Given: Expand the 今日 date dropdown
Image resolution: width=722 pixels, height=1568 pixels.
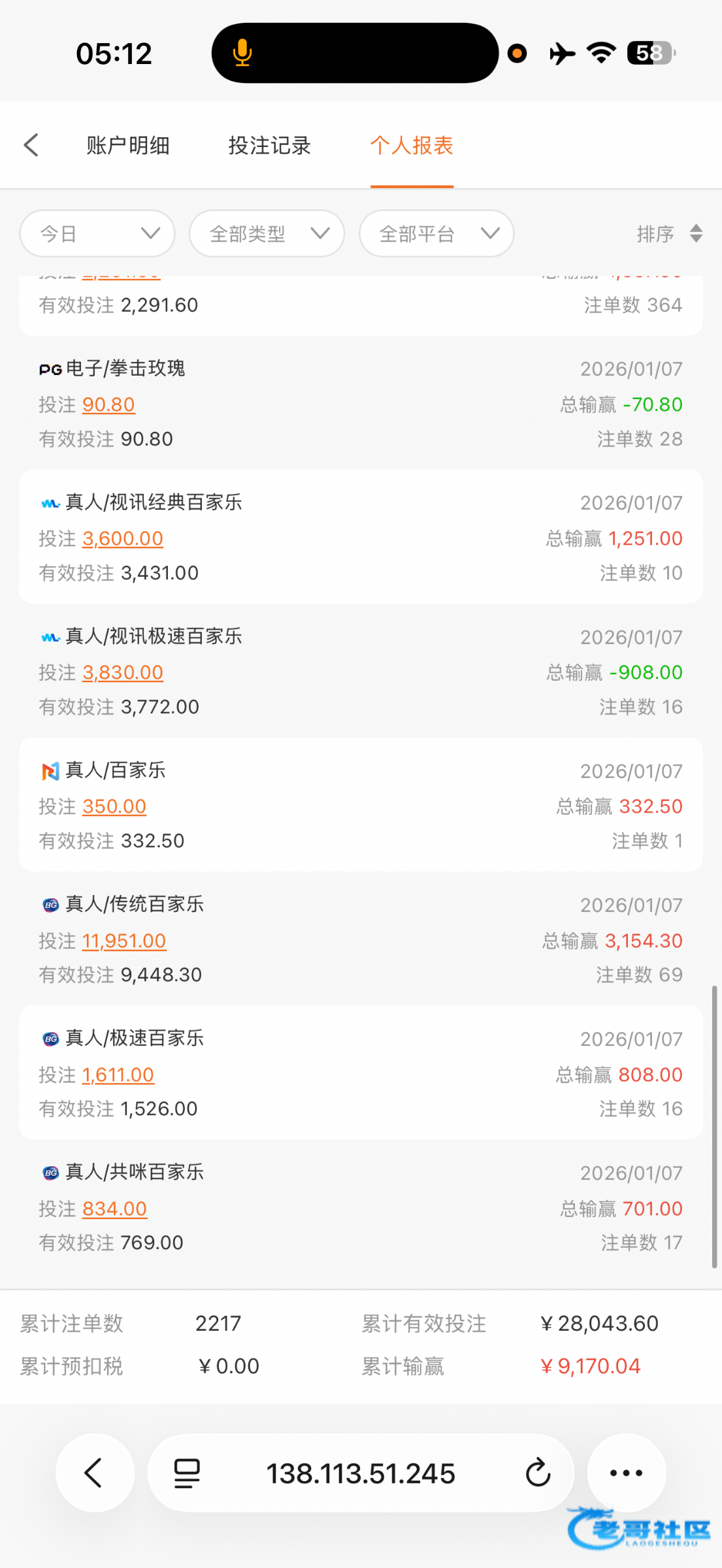Looking at the screenshot, I should (97, 233).
